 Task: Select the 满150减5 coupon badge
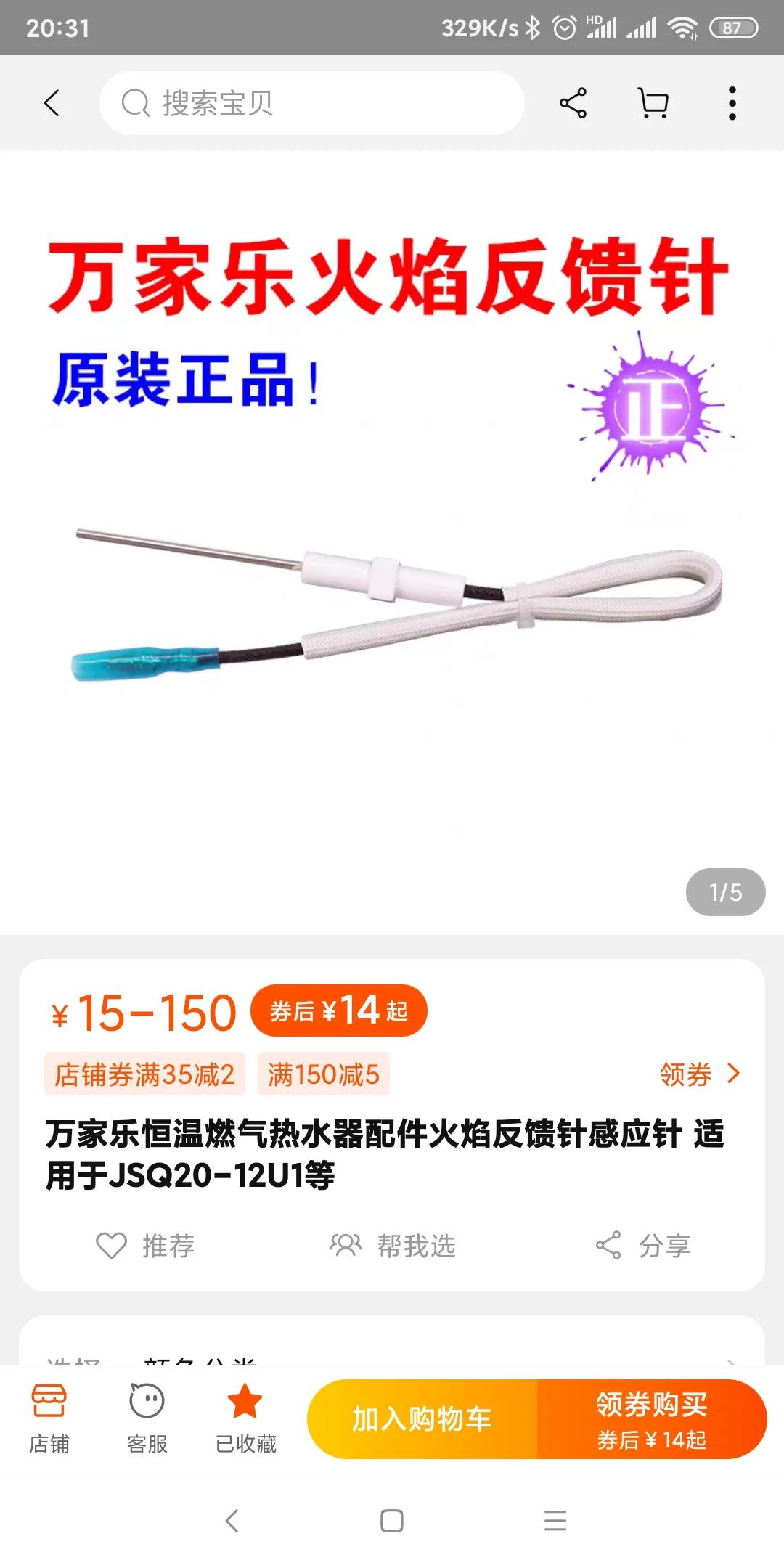pos(322,1073)
